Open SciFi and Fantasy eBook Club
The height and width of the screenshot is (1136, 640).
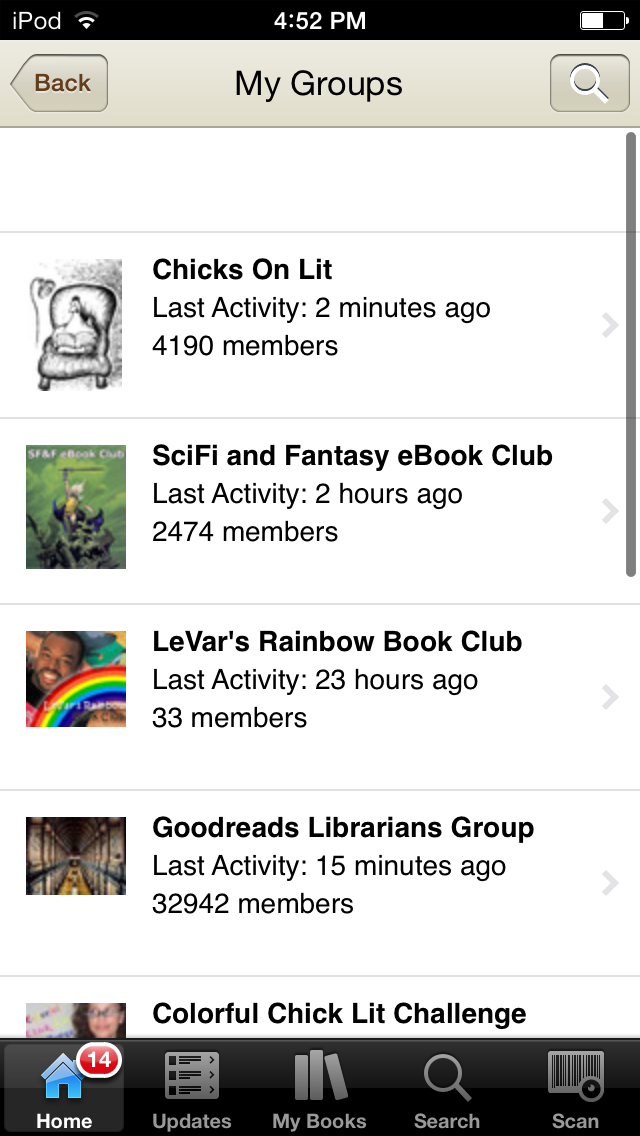tap(320, 511)
